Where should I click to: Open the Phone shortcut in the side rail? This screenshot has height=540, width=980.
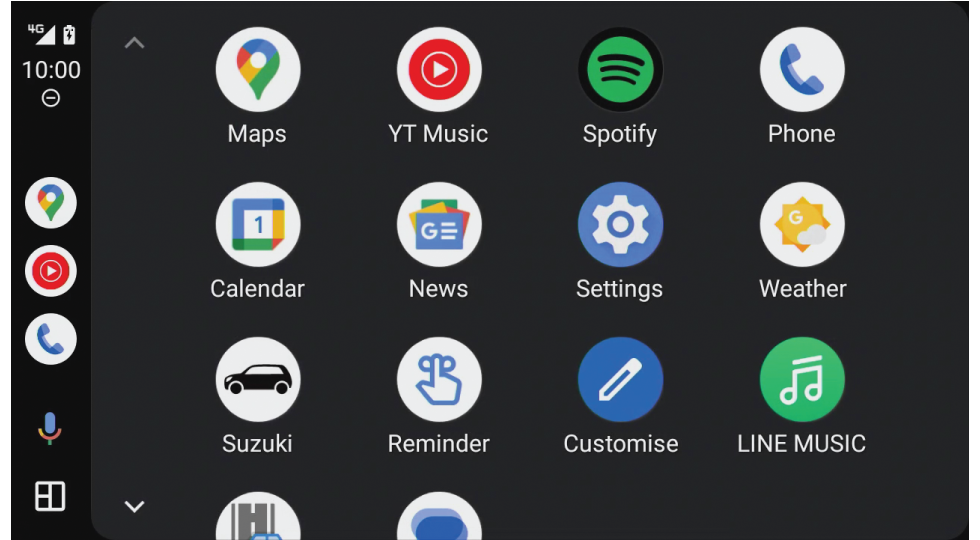coord(51,339)
